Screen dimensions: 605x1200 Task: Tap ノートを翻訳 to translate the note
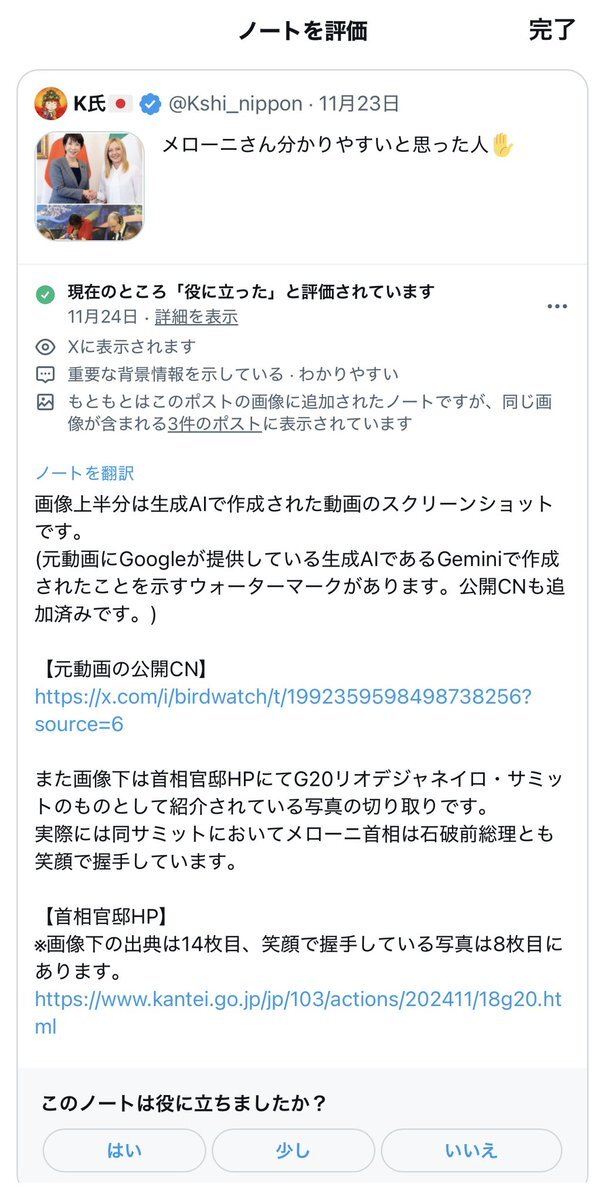pyautogui.click(x=85, y=473)
